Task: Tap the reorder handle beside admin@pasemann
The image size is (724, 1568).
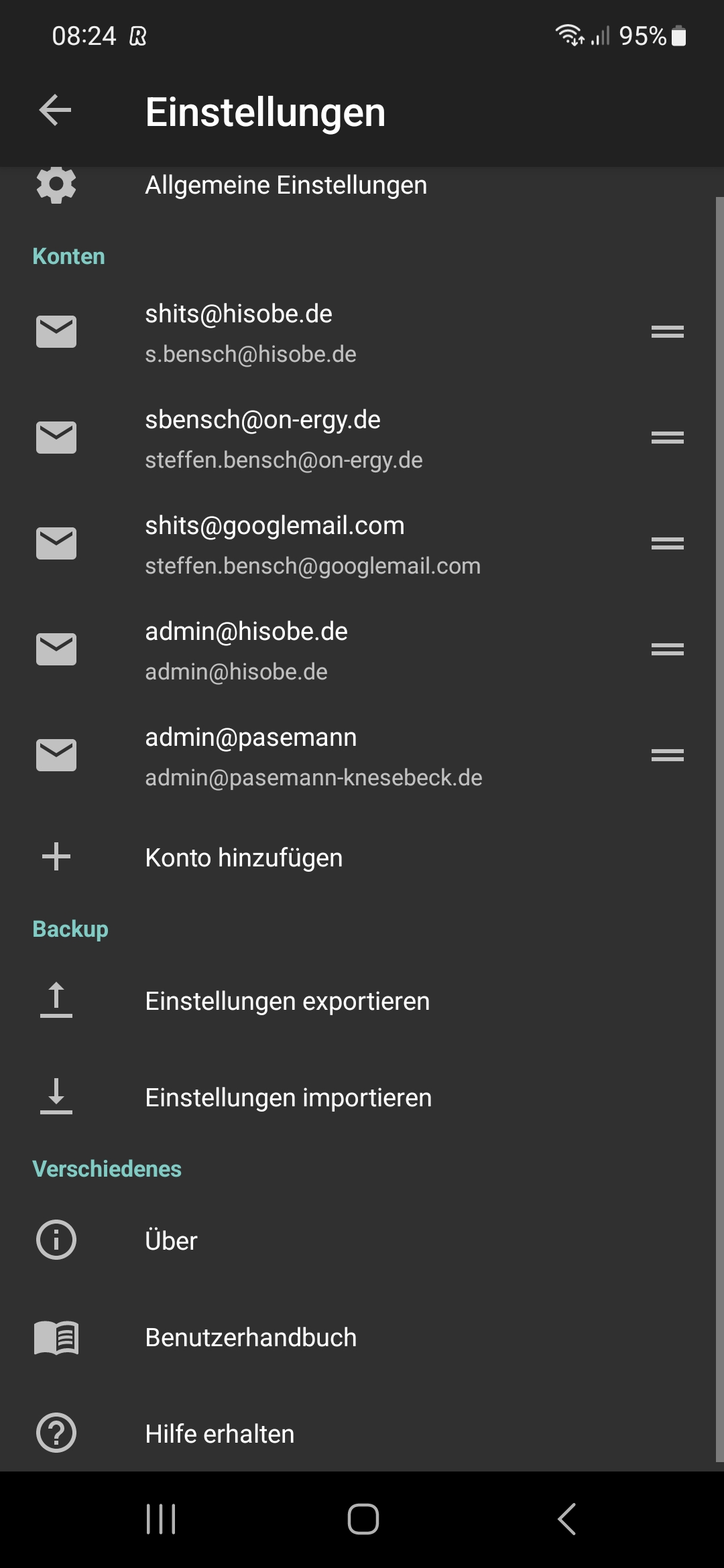Action: 667,756
